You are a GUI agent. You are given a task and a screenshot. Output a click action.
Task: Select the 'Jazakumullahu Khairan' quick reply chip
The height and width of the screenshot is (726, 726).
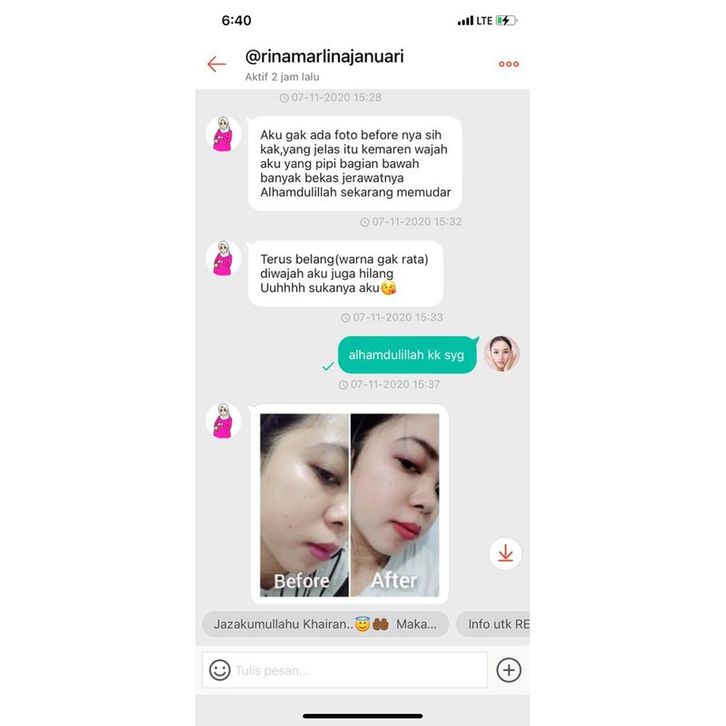click(x=325, y=624)
